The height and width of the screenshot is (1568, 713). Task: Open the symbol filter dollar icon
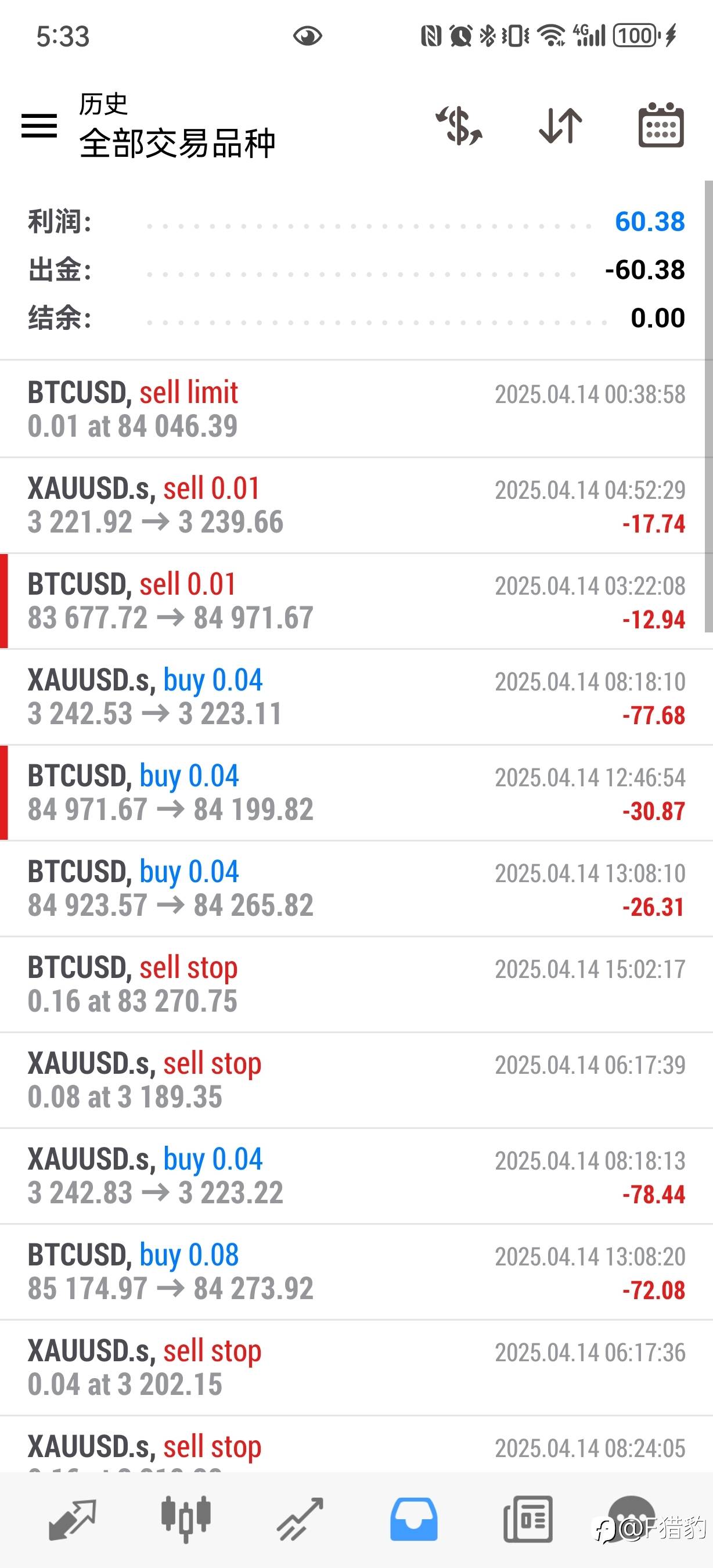[x=459, y=126]
